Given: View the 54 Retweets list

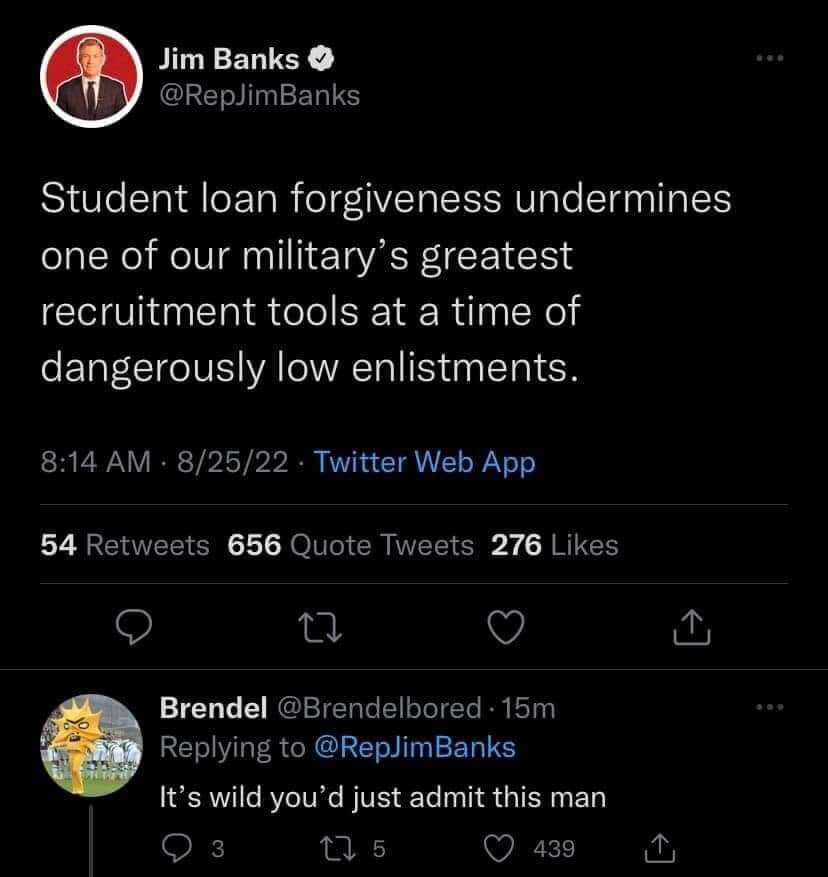Looking at the screenshot, I should pos(125,545).
